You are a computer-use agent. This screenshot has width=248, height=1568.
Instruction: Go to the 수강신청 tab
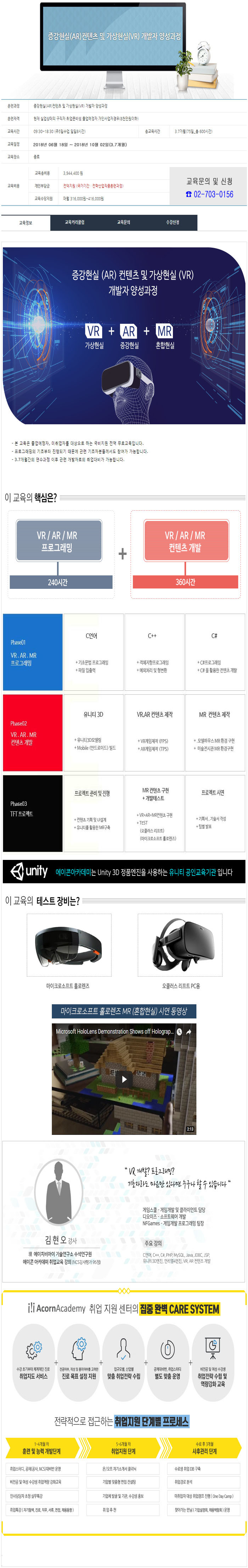(x=173, y=223)
